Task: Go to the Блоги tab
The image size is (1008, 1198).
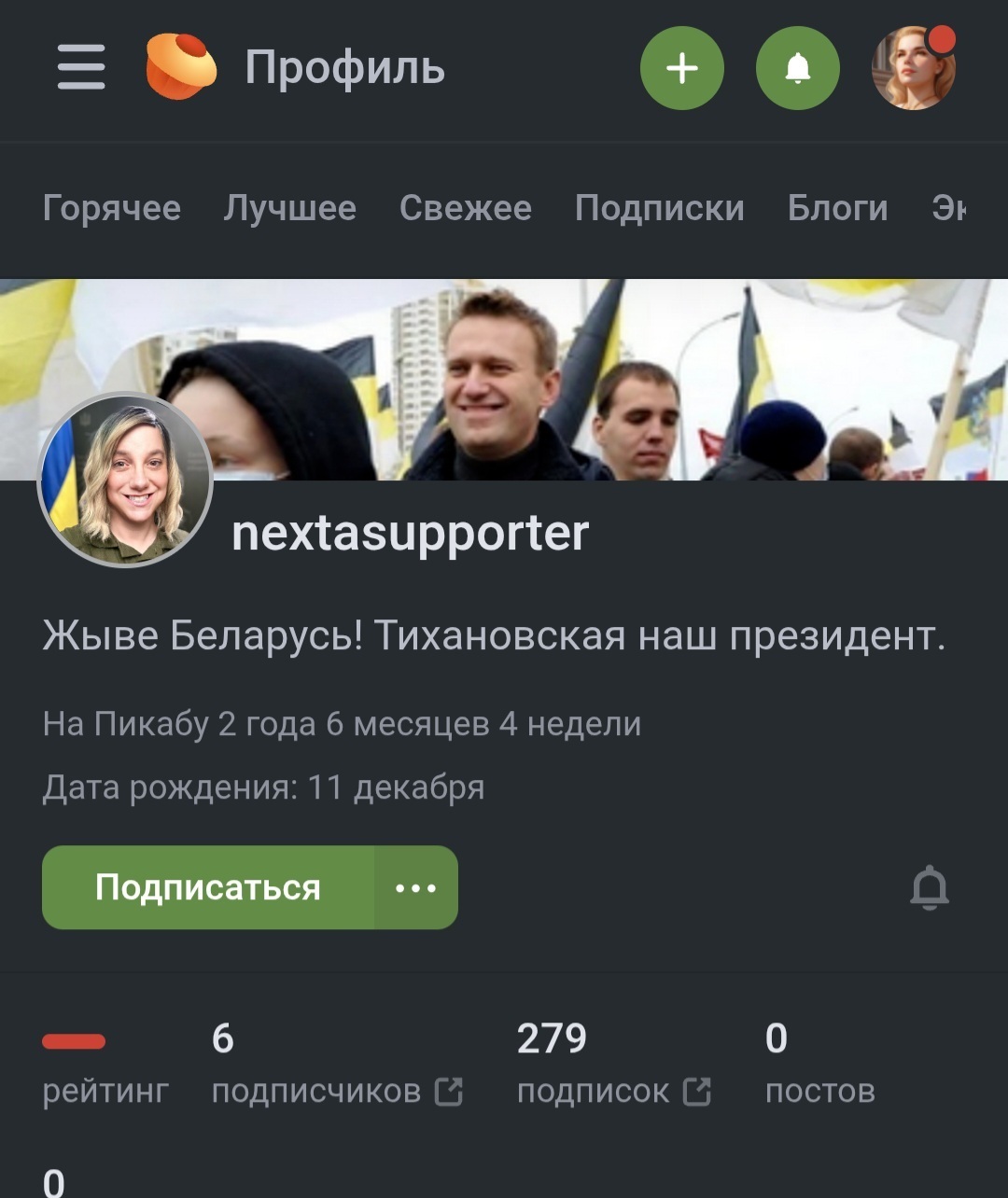Action: click(x=837, y=208)
